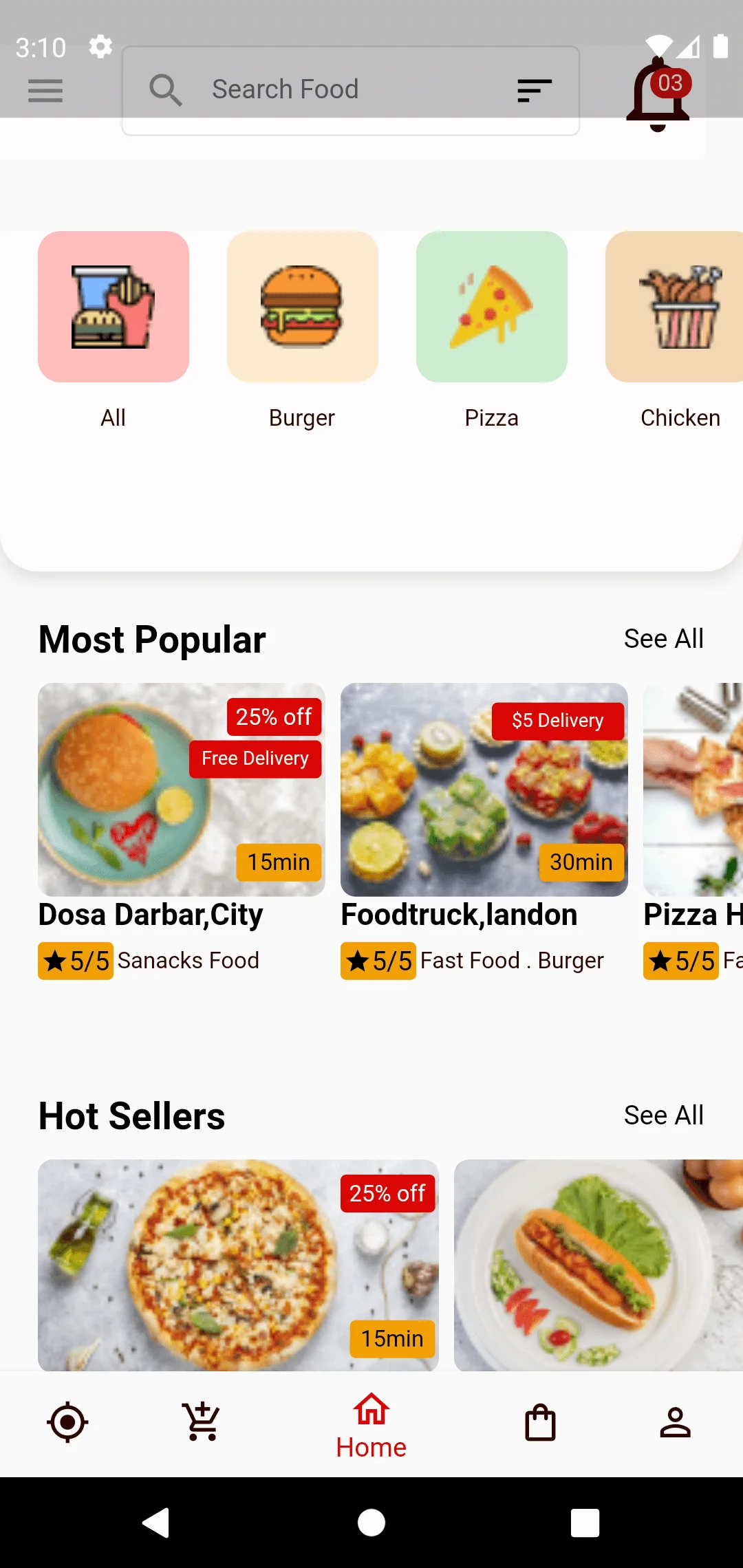The height and width of the screenshot is (1568, 743).
Task: Open the orders bag tab
Action: coord(541,1422)
